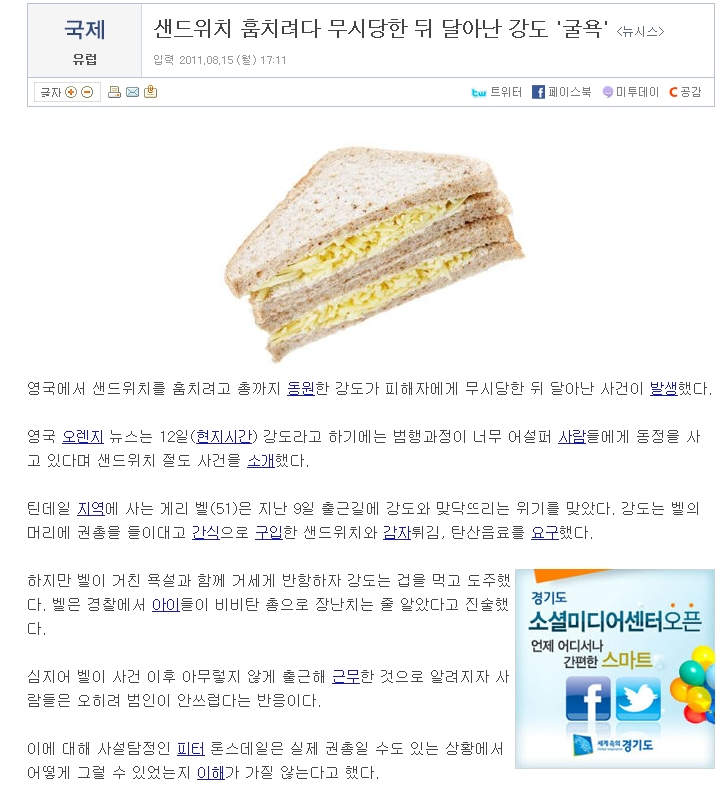Share the article on 트위터
Screen dimensions: 727x791
(x=497, y=92)
